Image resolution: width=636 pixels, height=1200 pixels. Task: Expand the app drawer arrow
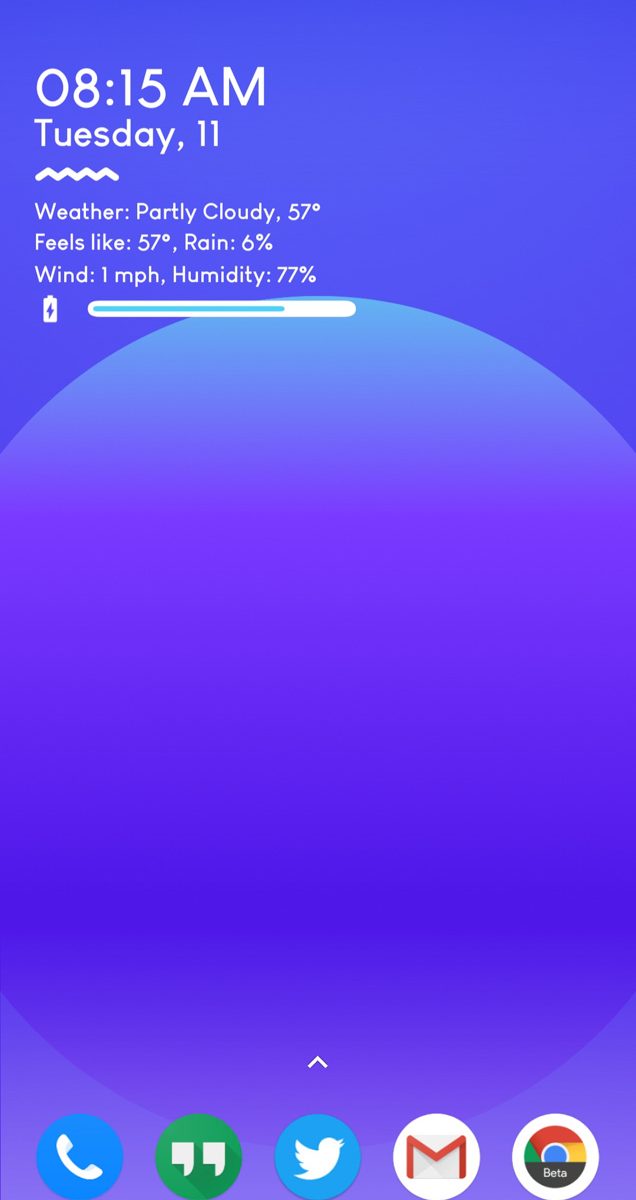coord(317,1062)
